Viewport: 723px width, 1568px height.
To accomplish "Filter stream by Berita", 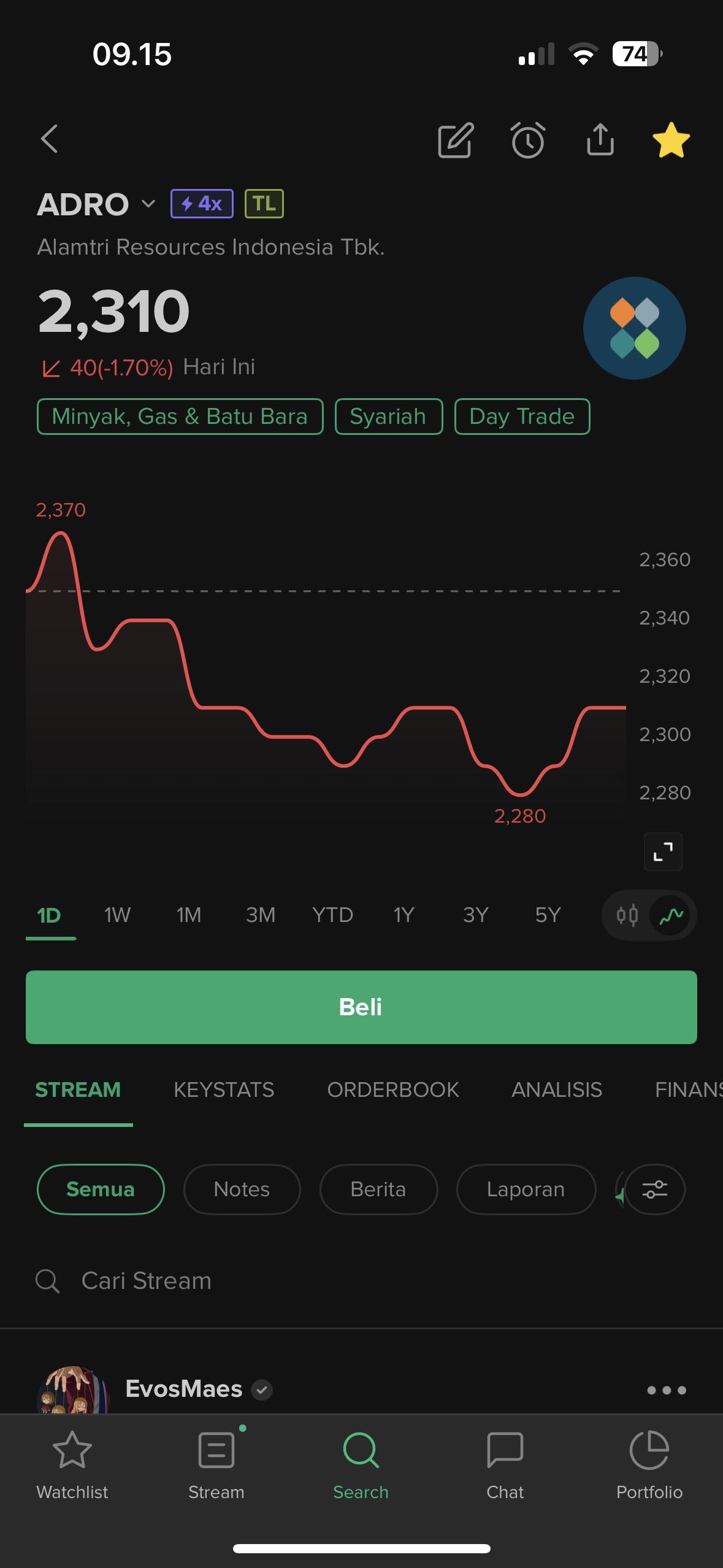I will click(378, 1189).
